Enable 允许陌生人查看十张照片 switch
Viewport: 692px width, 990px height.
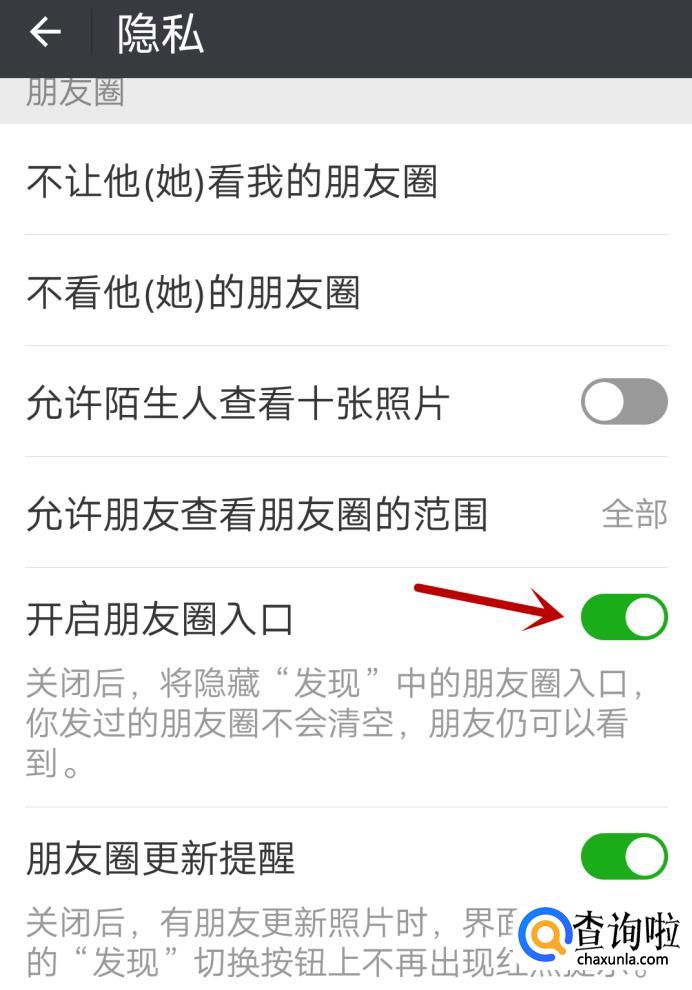pyautogui.click(x=624, y=402)
